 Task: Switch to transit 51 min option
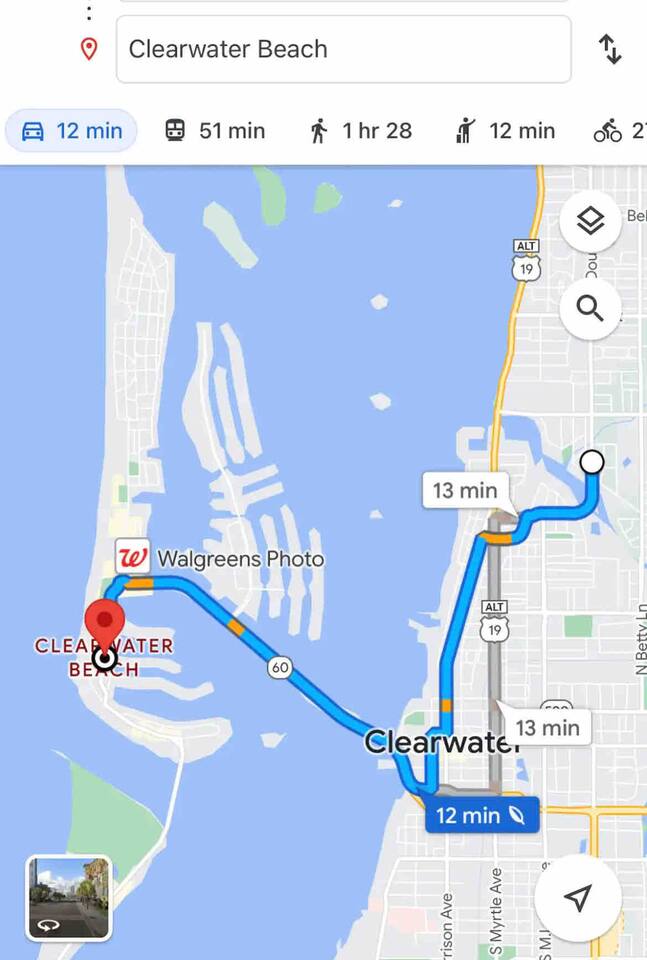click(x=215, y=131)
